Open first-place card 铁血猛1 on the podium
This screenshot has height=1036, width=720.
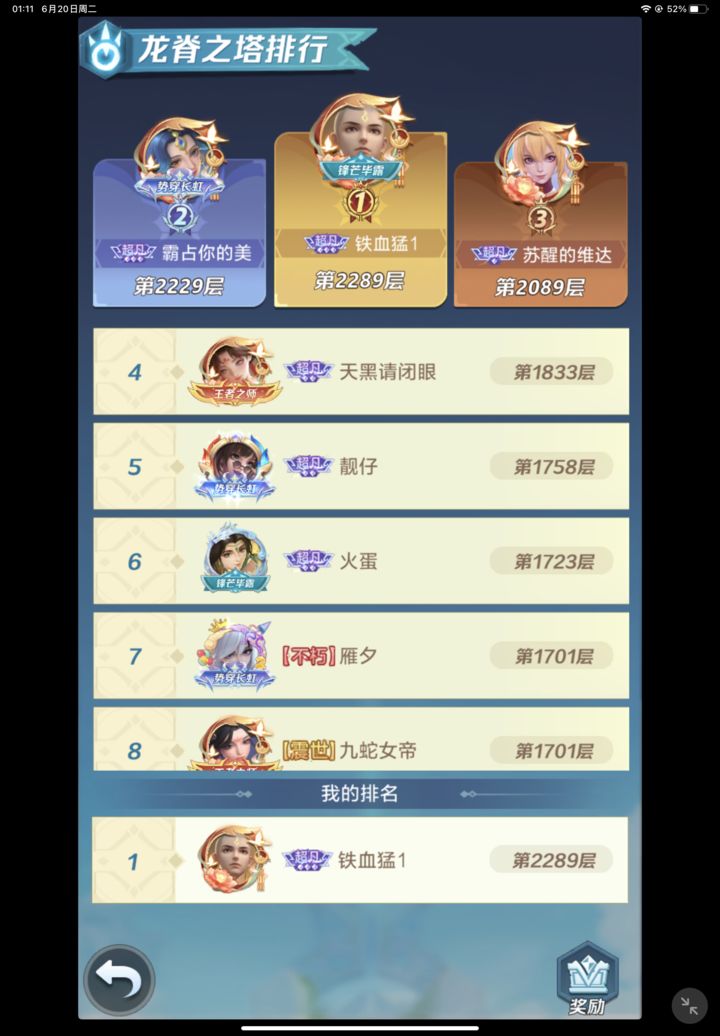point(359,222)
